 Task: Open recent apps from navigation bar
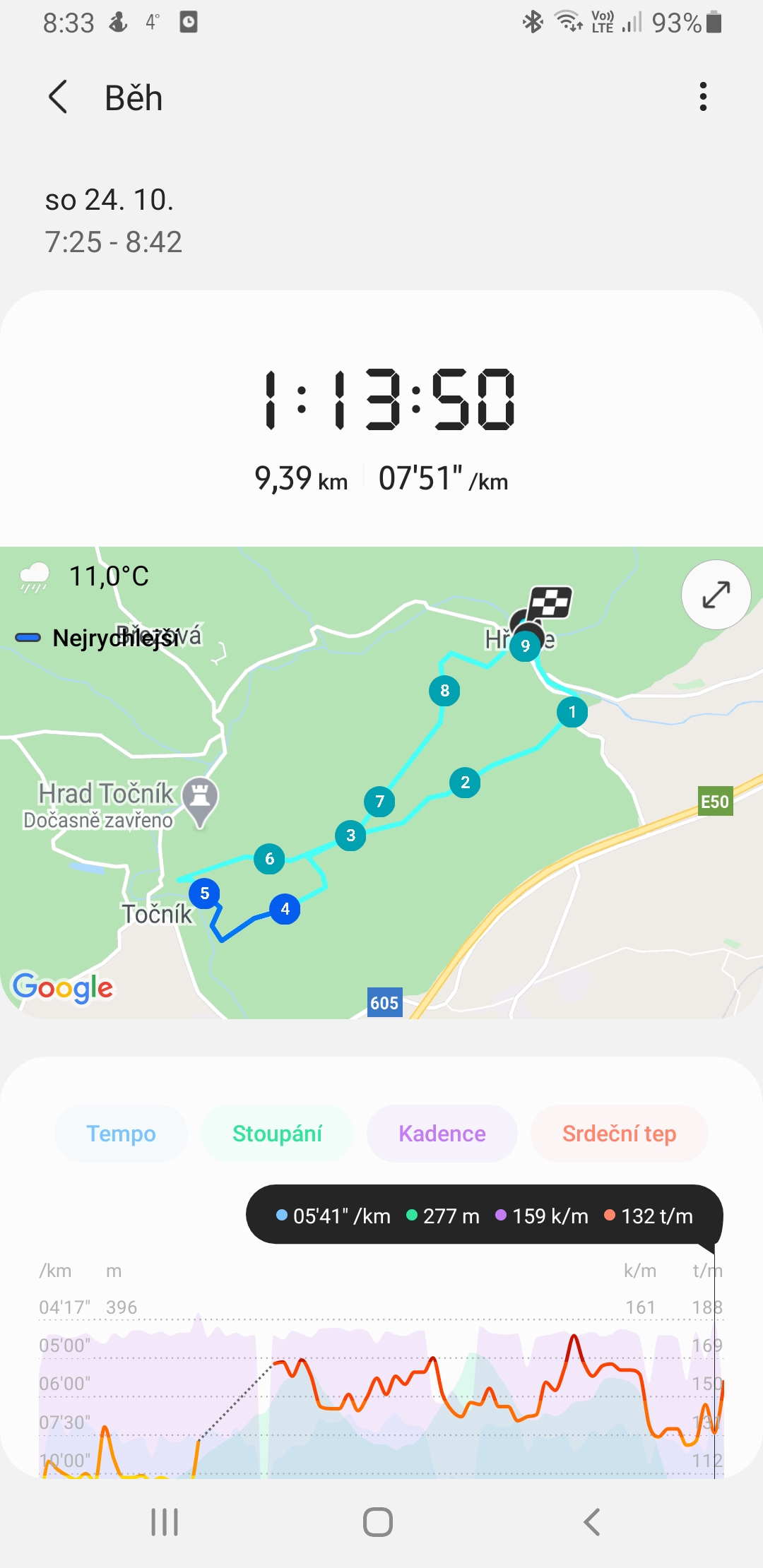tap(165, 1522)
